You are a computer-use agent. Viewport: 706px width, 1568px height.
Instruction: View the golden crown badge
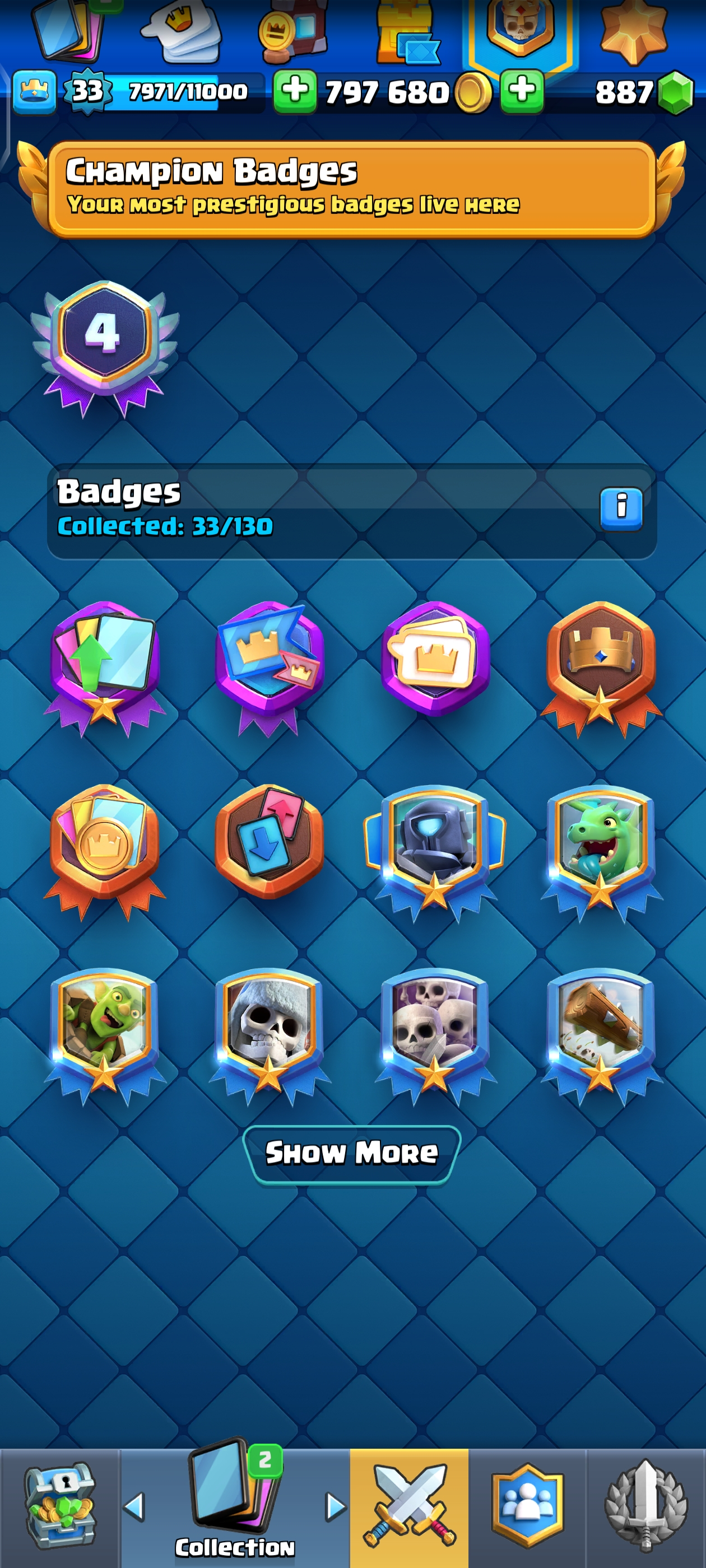click(601, 666)
